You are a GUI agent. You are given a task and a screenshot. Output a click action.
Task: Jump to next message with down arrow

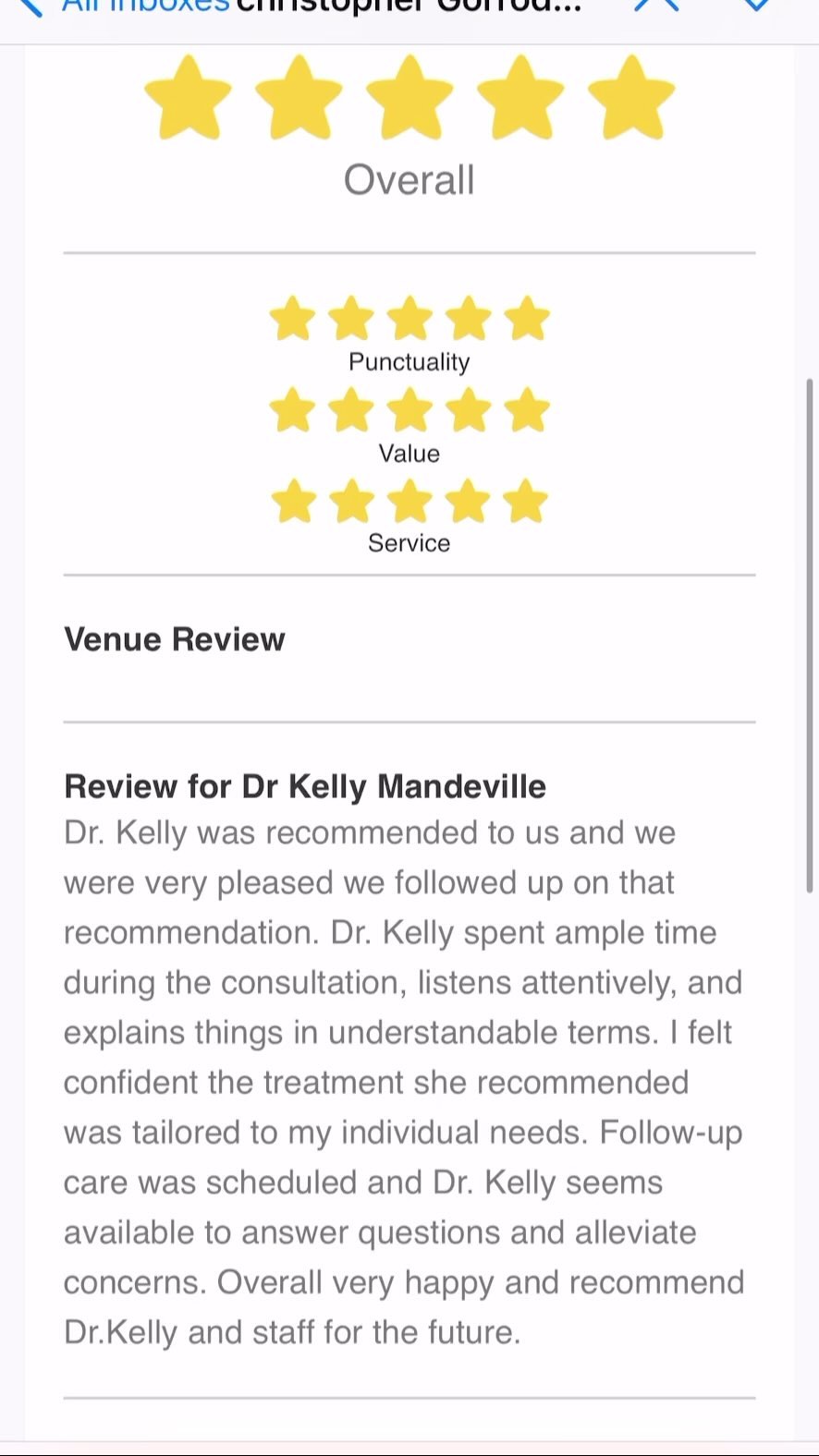pyautogui.click(x=756, y=6)
